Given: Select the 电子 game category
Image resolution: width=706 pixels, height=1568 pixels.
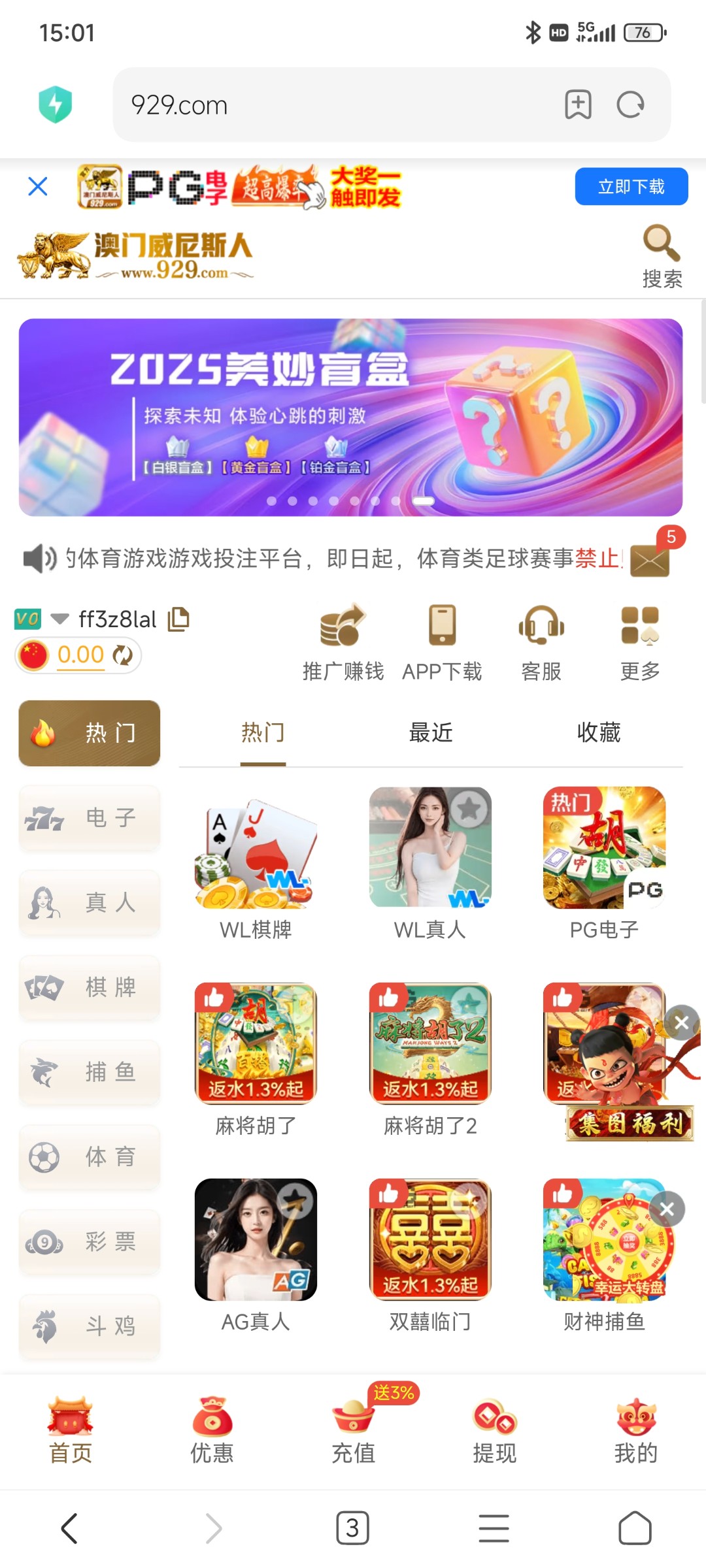Looking at the screenshot, I should click(x=90, y=817).
